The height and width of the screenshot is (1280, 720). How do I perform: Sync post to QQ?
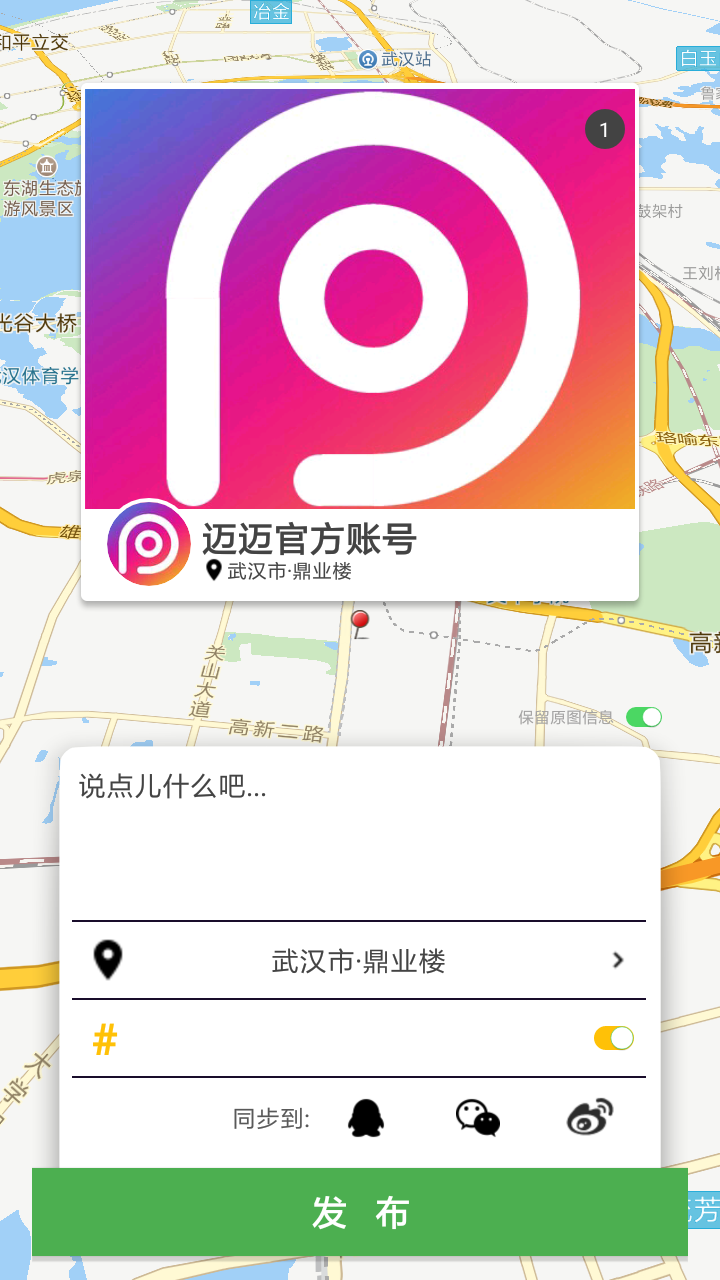(x=366, y=1118)
